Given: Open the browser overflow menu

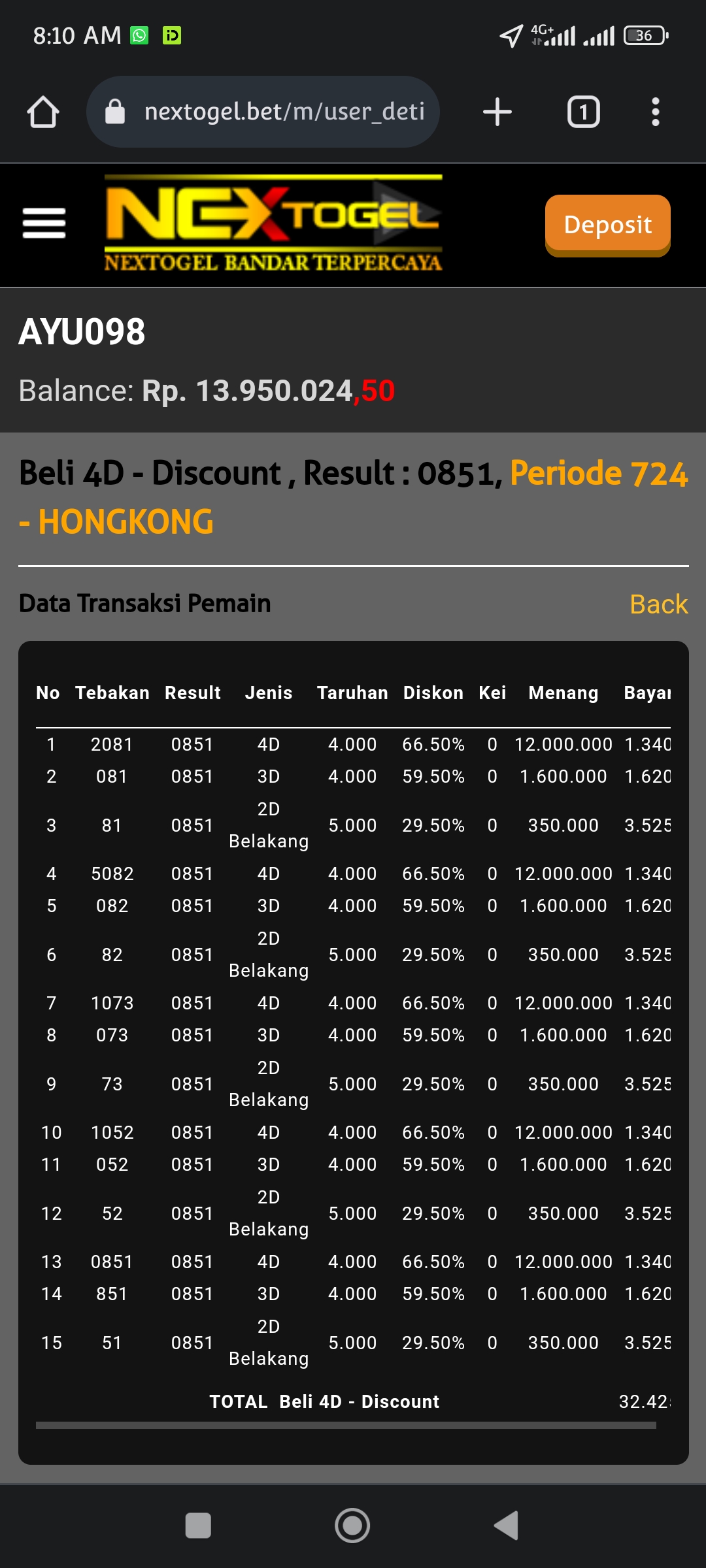Looking at the screenshot, I should coord(655,112).
